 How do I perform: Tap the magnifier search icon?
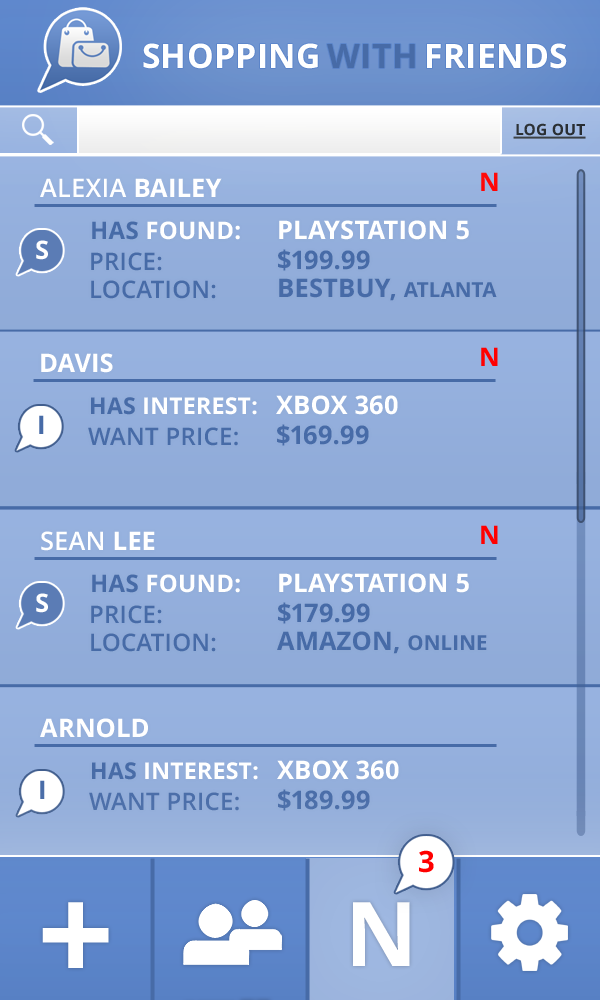pos(38,130)
